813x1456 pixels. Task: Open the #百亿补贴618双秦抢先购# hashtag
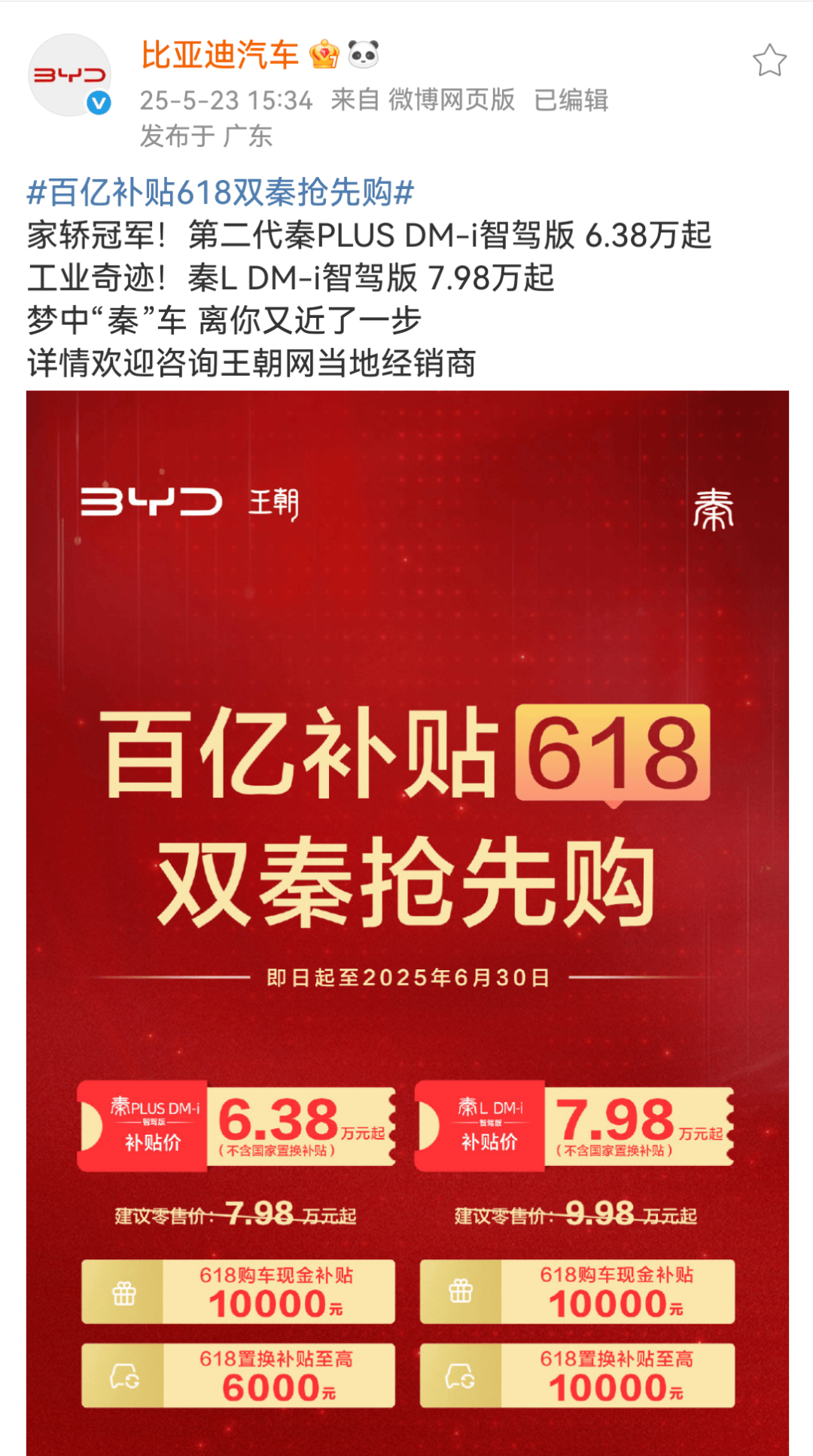tap(220, 192)
